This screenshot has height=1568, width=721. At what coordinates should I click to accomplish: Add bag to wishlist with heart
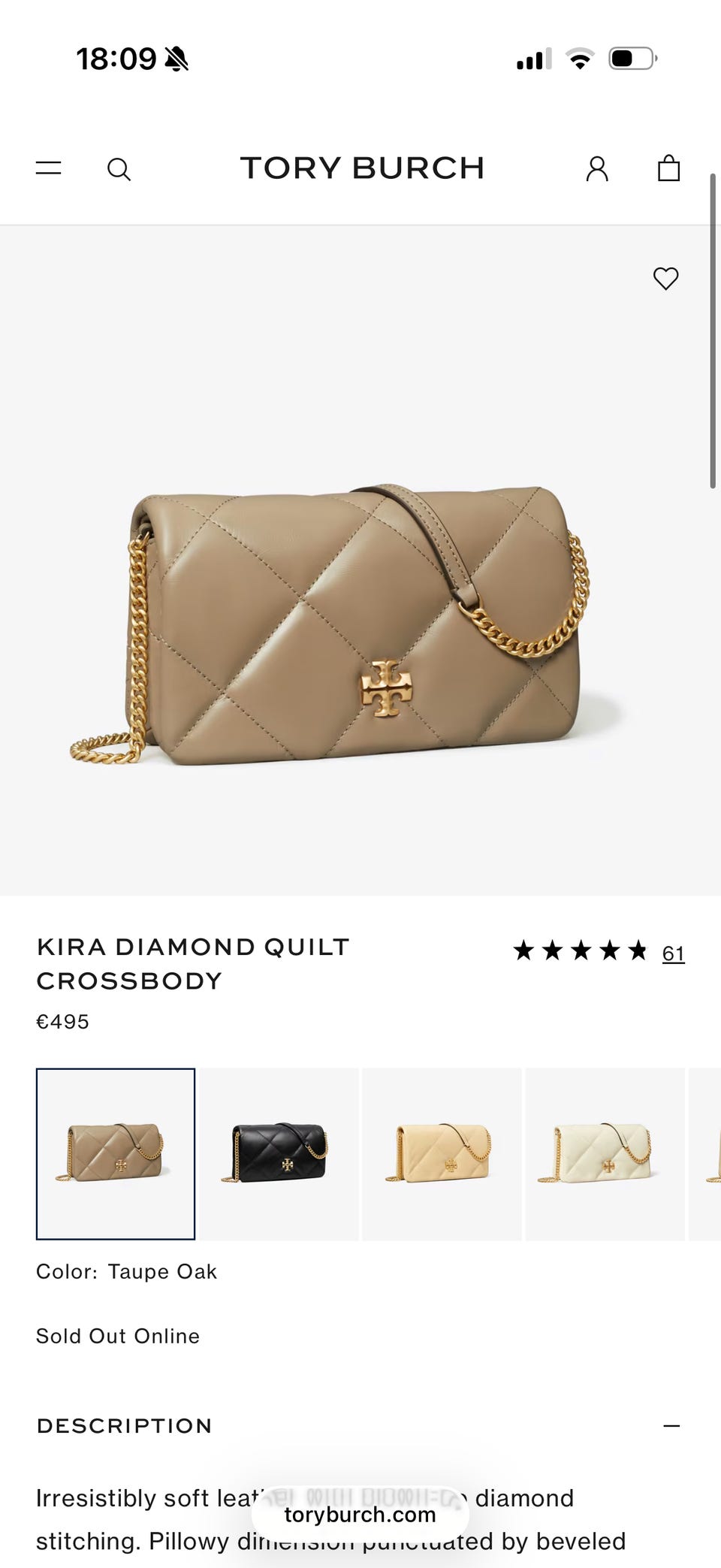click(x=665, y=279)
